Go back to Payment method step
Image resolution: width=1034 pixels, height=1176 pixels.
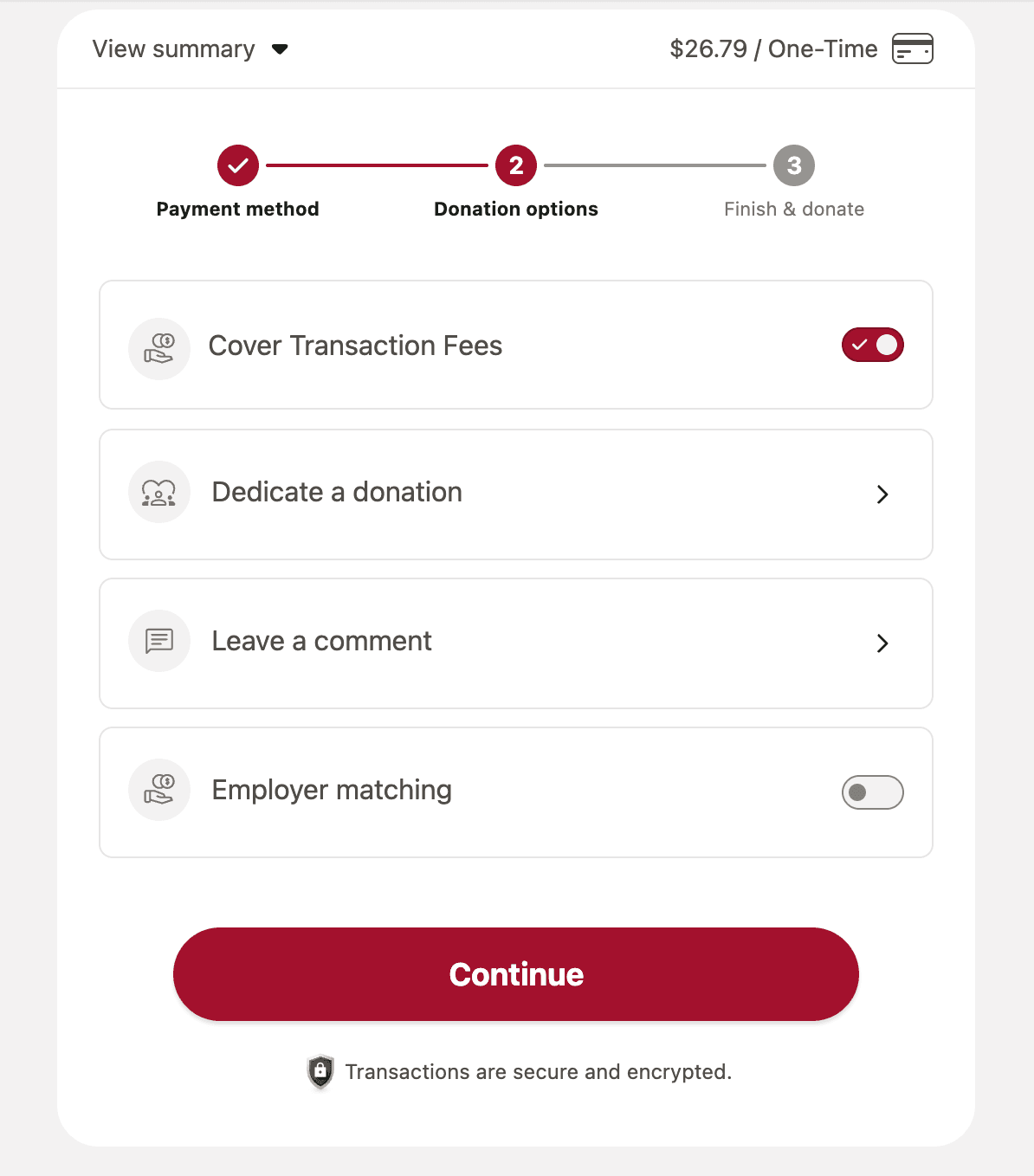pyautogui.click(x=238, y=166)
